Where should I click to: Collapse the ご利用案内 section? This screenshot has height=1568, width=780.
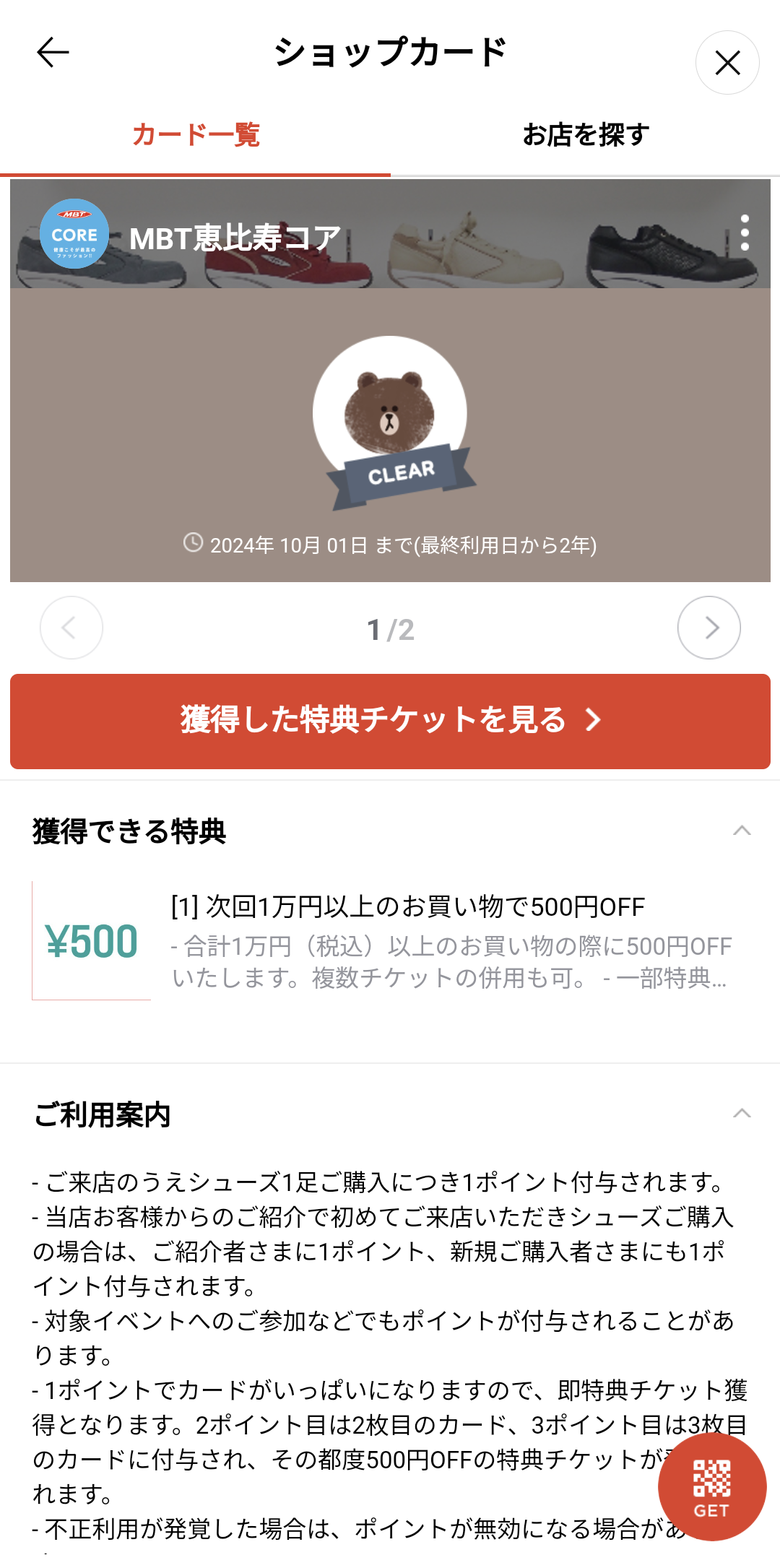click(742, 1114)
